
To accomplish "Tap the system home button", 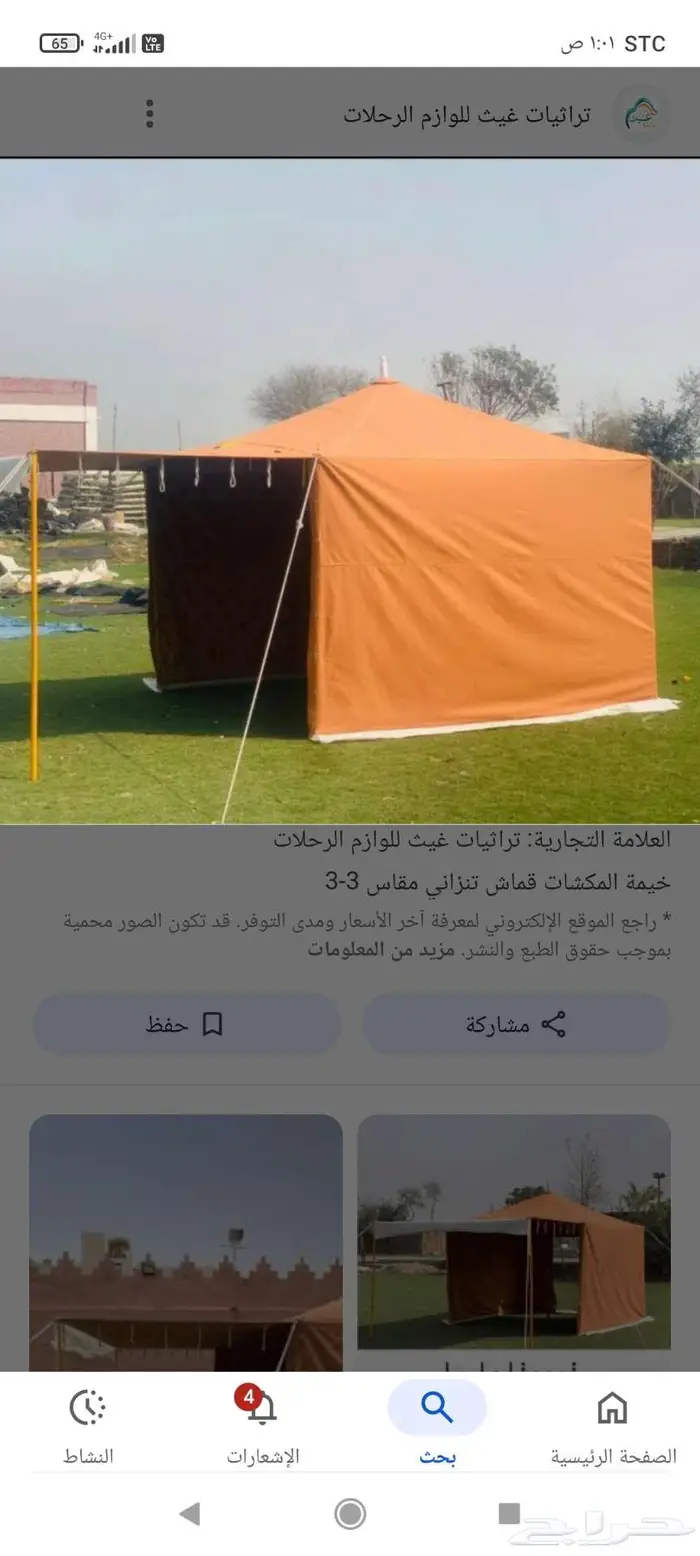I will point(350,1514).
